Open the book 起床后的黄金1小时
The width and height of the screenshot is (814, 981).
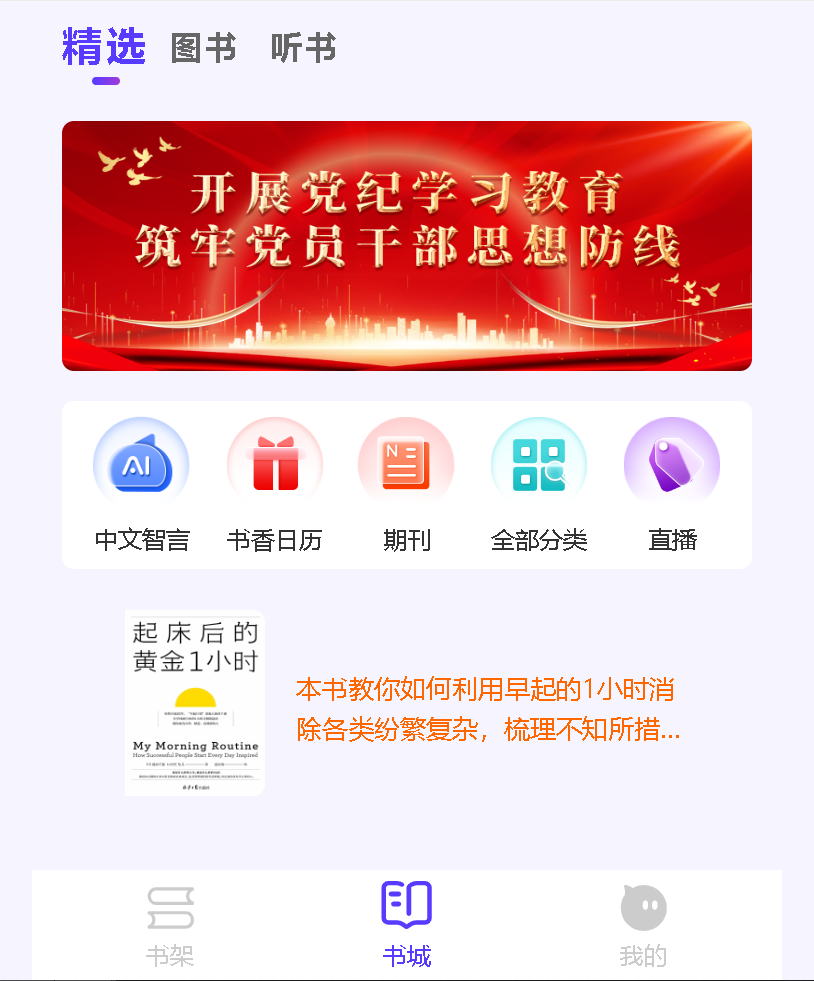tap(195, 703)
